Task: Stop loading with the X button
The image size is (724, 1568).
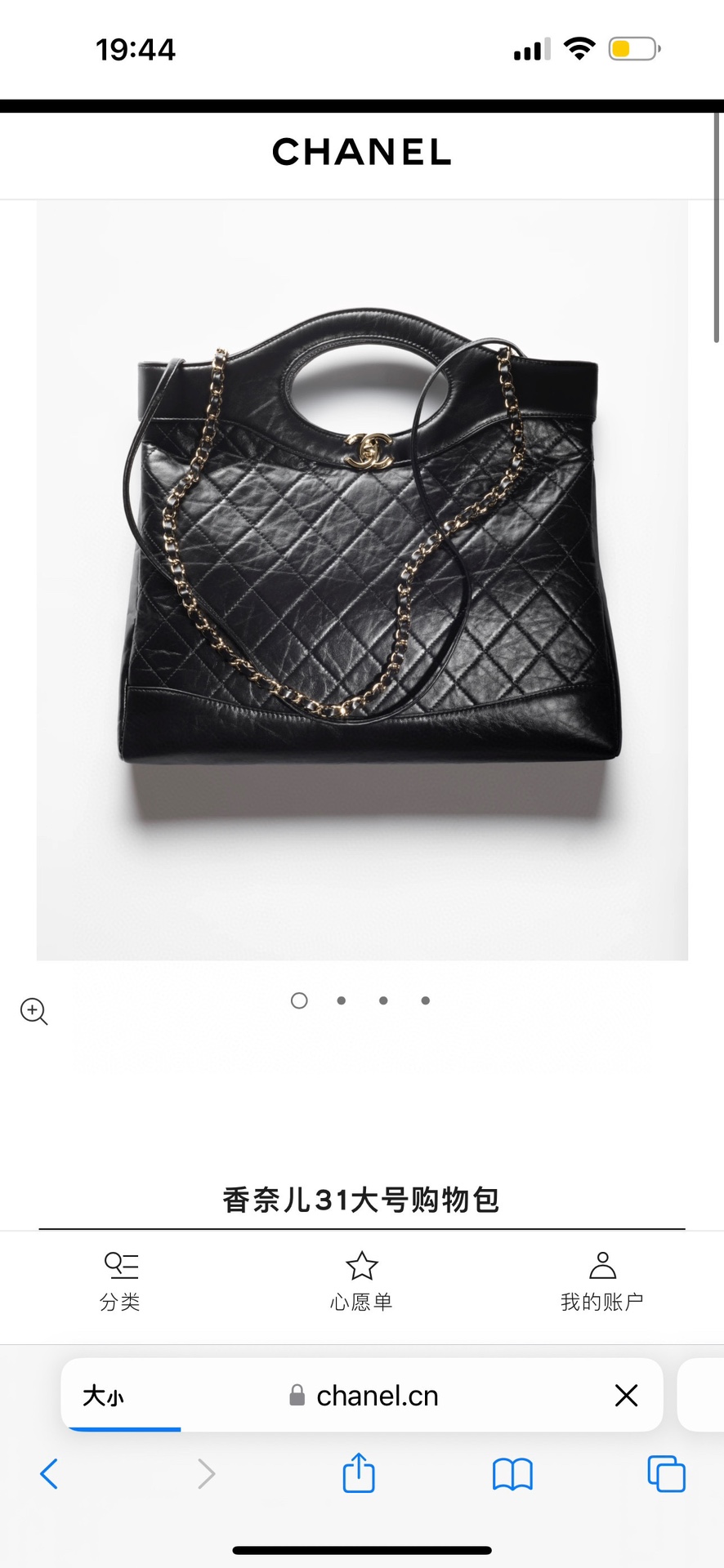Action: [x=626, y=1396]
